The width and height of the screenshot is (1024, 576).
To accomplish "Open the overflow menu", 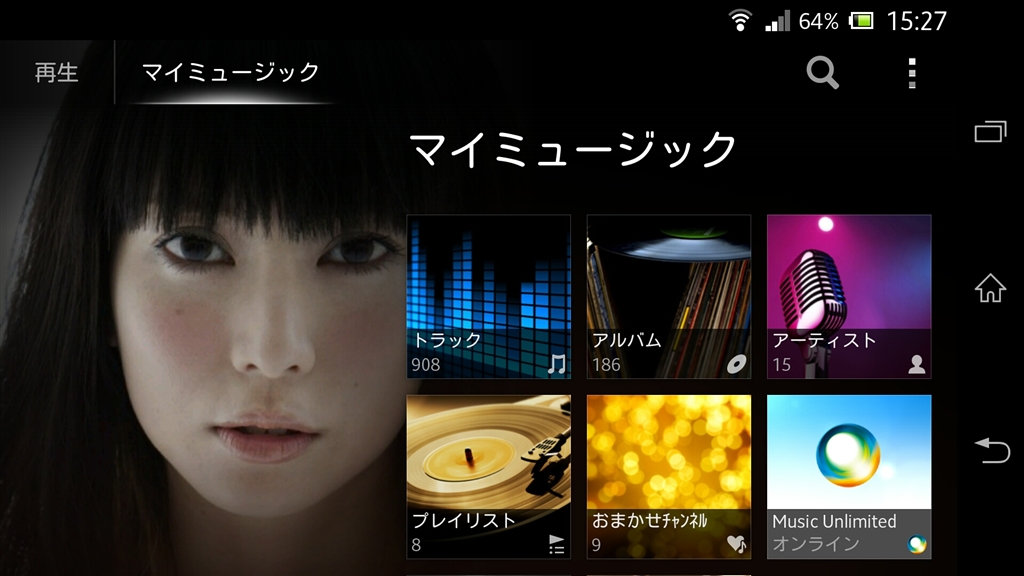I will [x=911, y=73].
